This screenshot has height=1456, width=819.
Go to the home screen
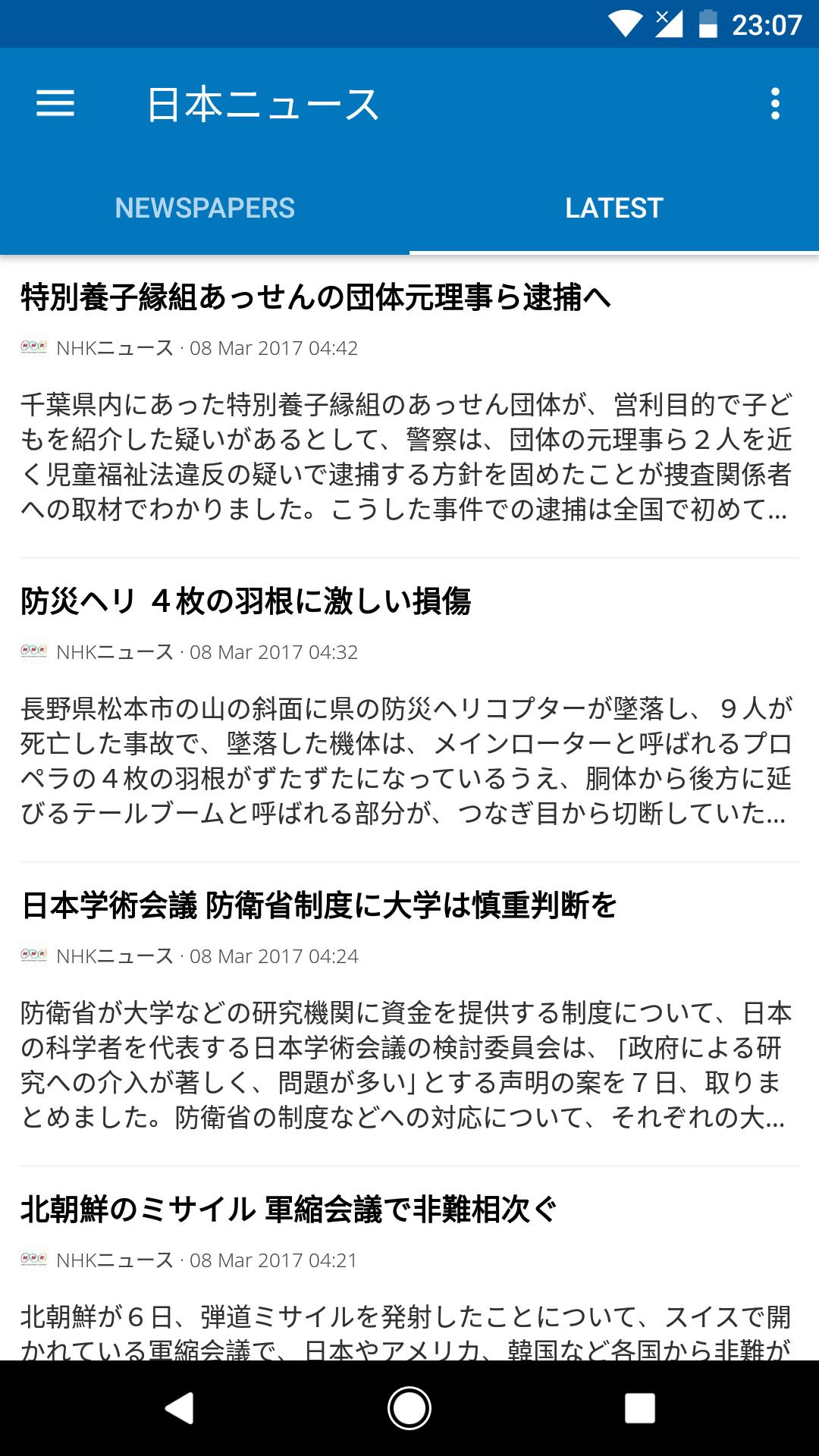[409, 1408]
